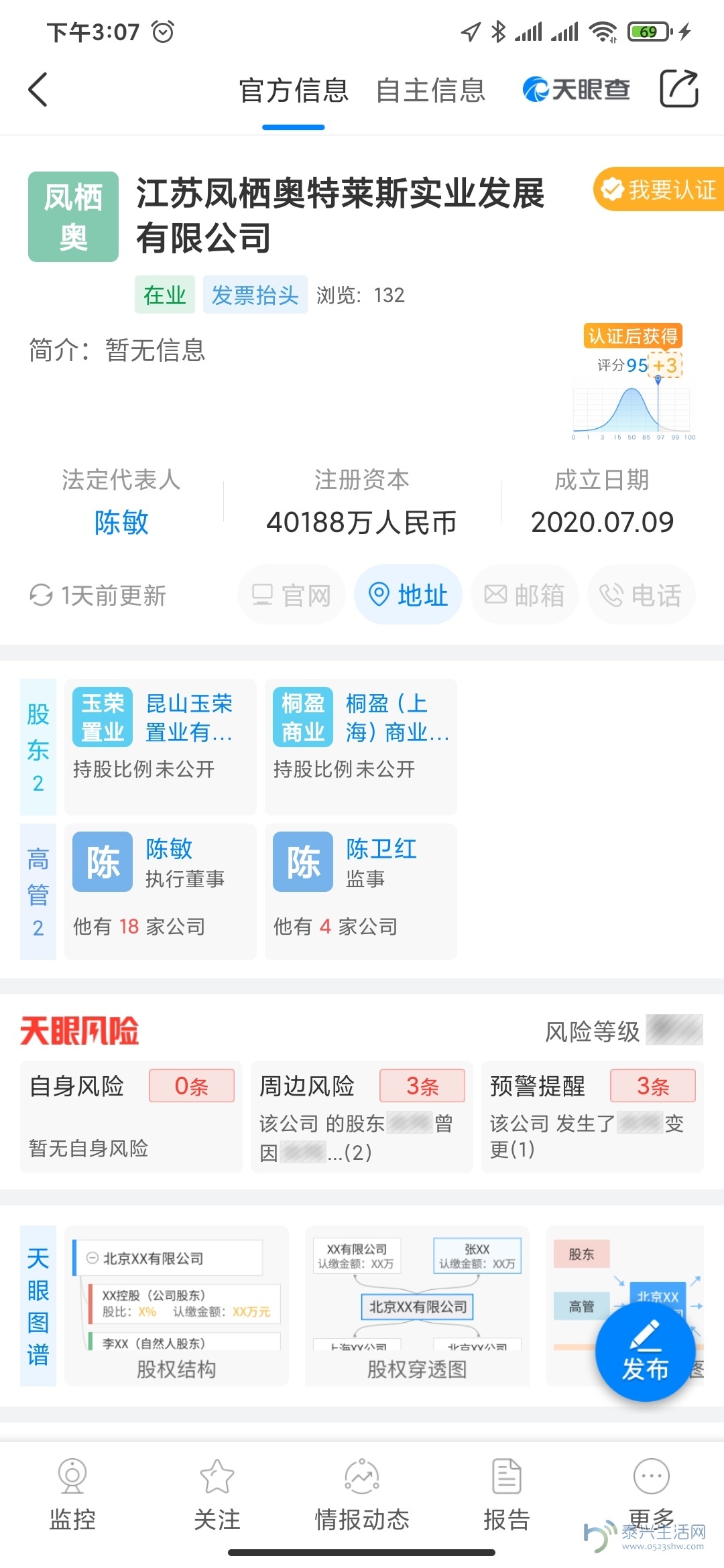724x1568 pixels.
Task: Open executive card 陈敏 执行董事
Action: pos(160,891)
